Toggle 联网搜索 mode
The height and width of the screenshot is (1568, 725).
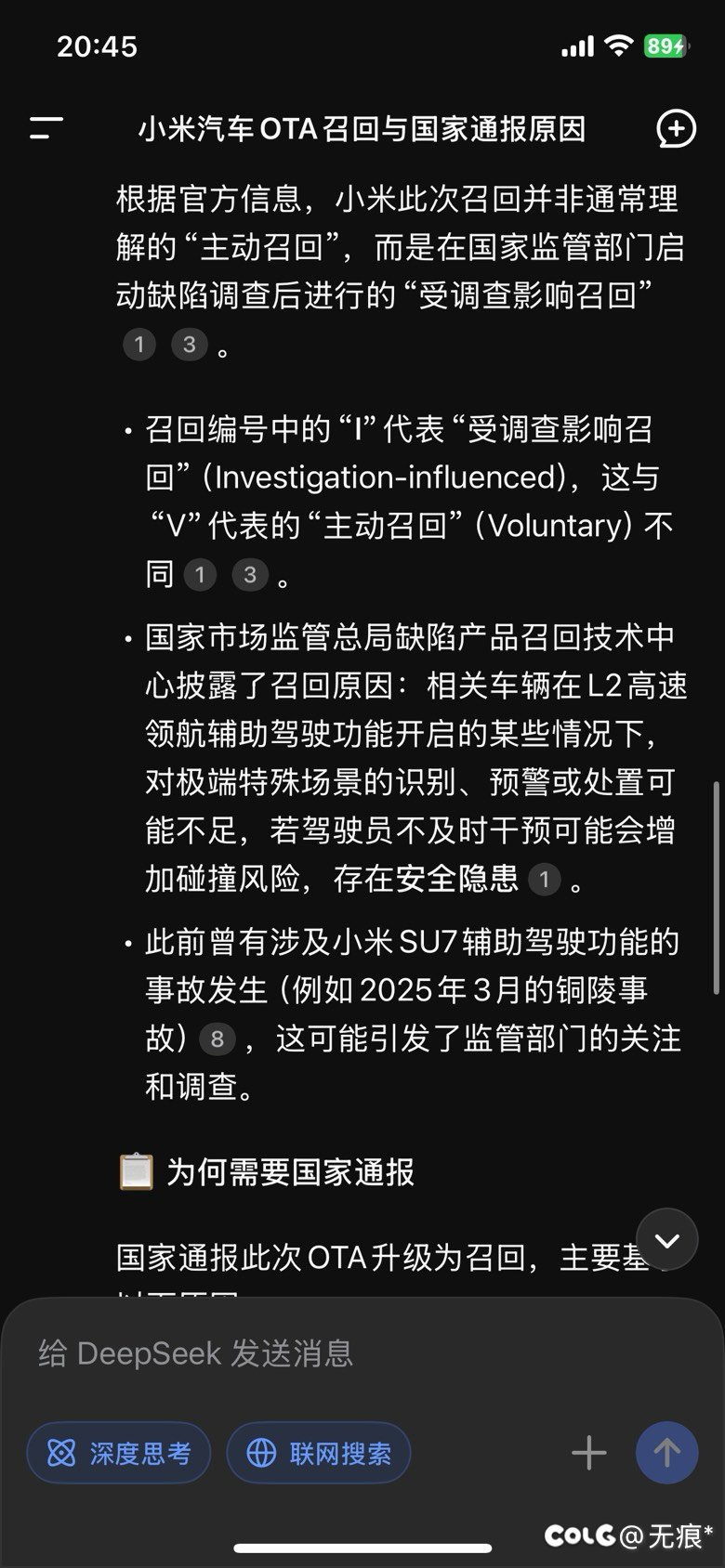pyautogui.click(x=319, y=1453)
